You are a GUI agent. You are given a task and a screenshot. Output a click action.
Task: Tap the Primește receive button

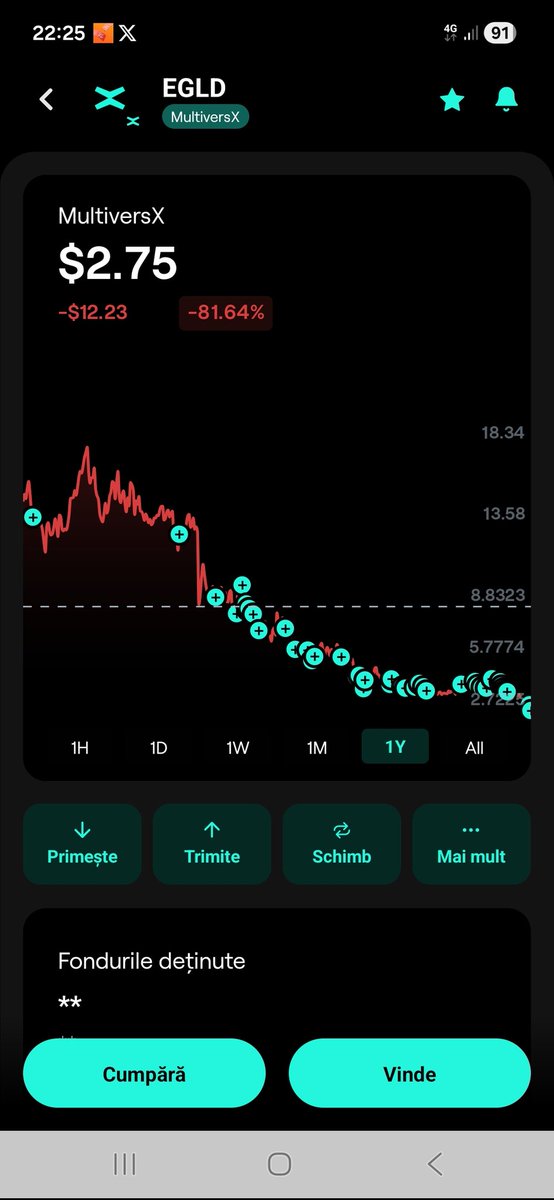[82, 844]
